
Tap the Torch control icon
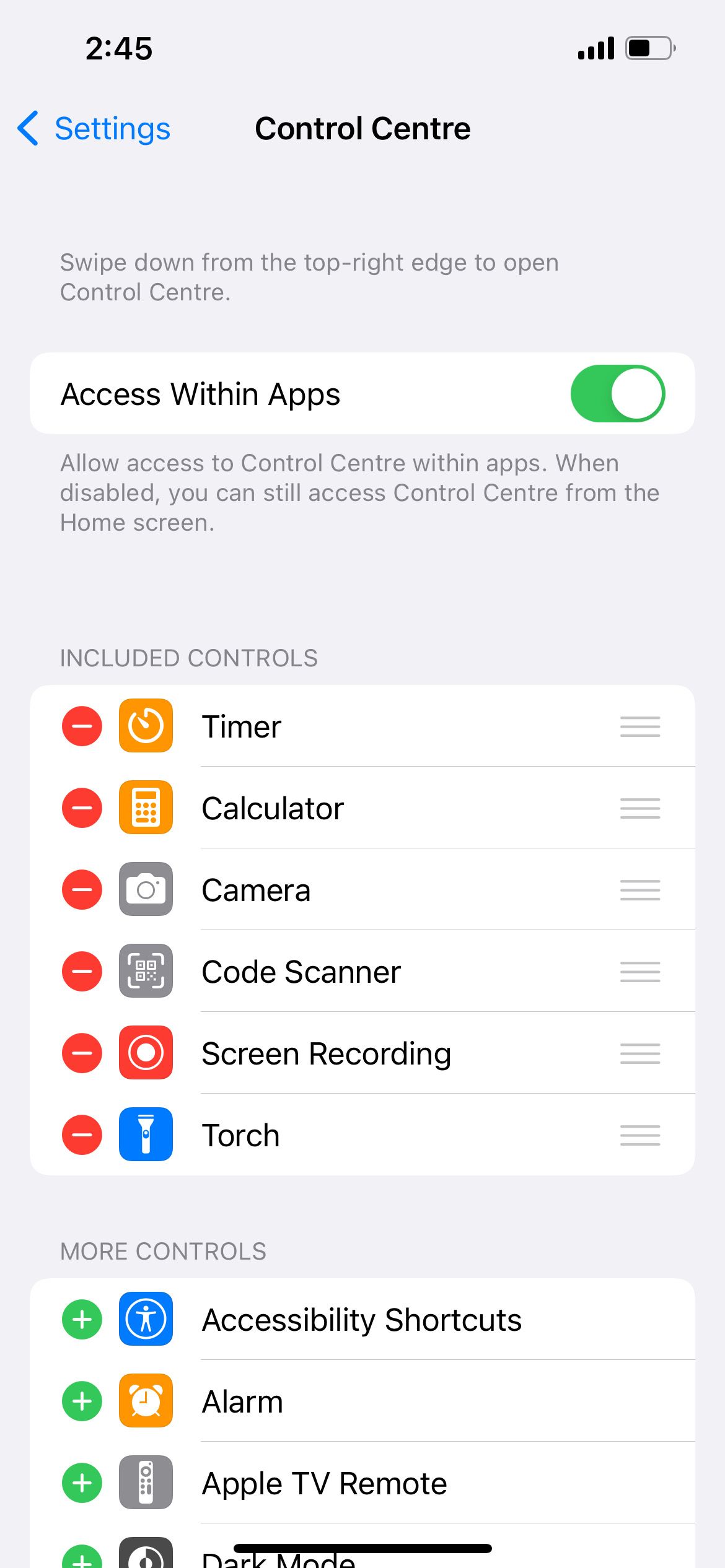146,1135
